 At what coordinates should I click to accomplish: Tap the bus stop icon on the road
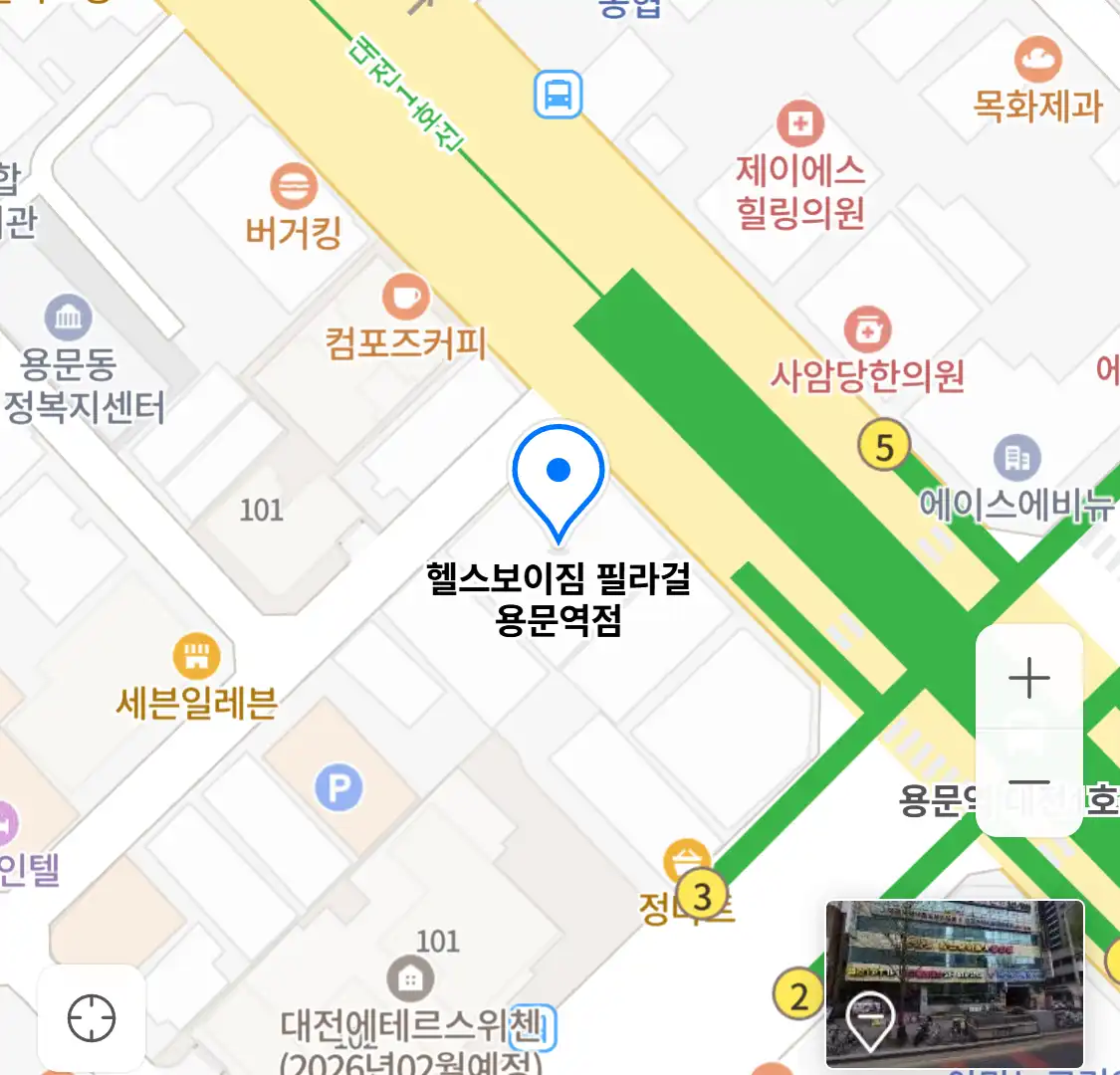click(x=558, y=95)
